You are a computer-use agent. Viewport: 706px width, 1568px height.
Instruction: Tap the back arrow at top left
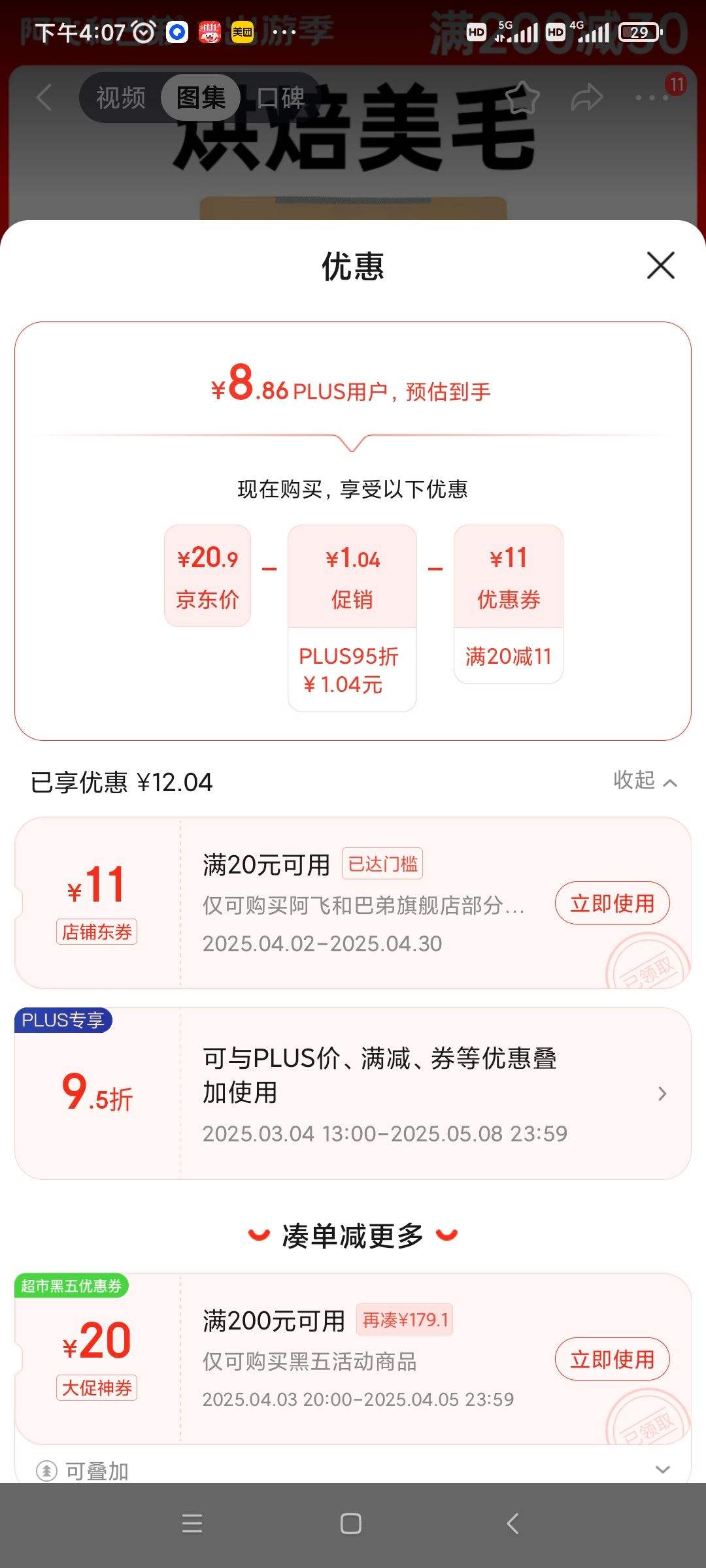tap(42, 98)
